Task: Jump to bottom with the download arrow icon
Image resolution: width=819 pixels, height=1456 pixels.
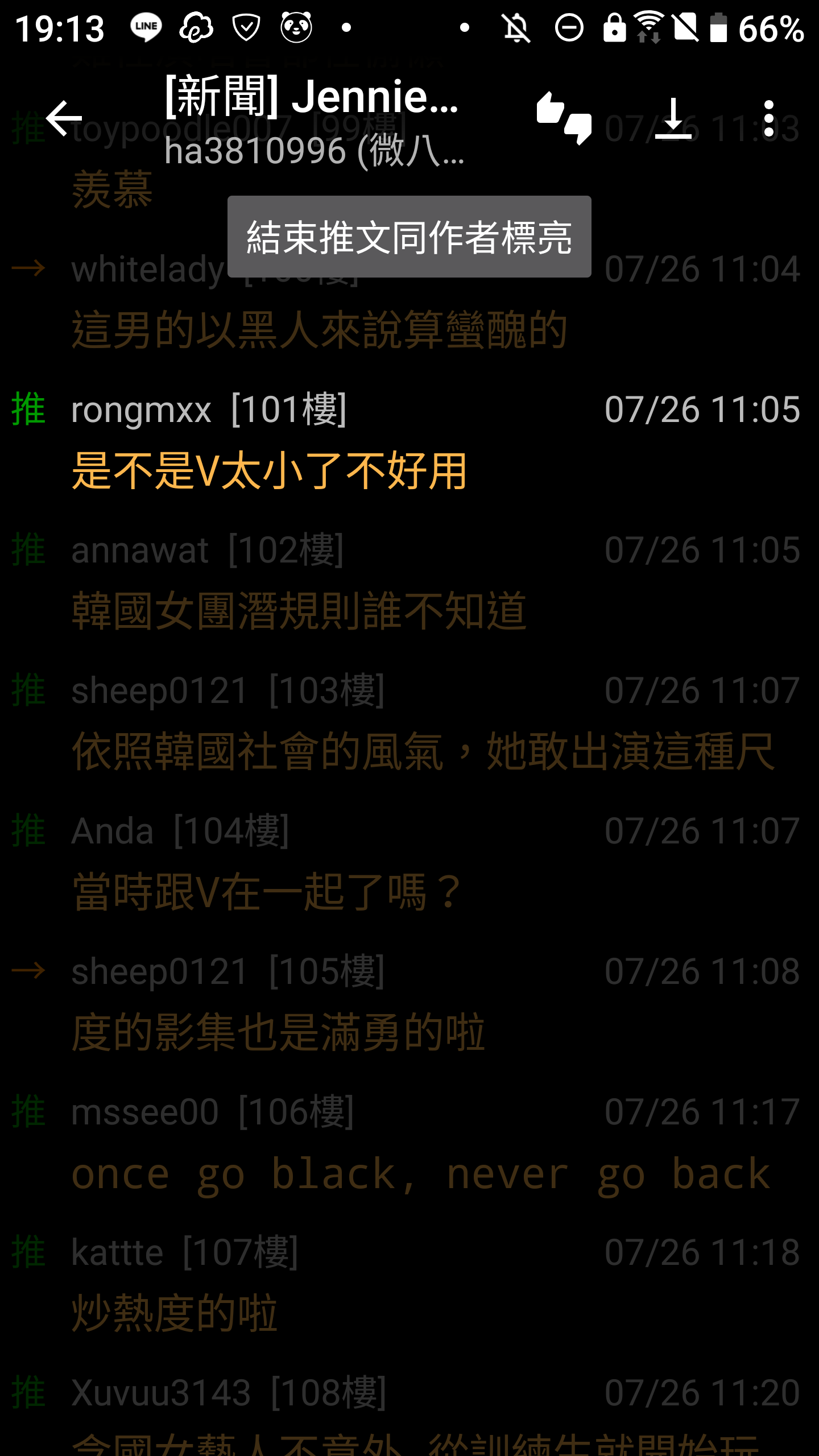Action: [673, 118]
